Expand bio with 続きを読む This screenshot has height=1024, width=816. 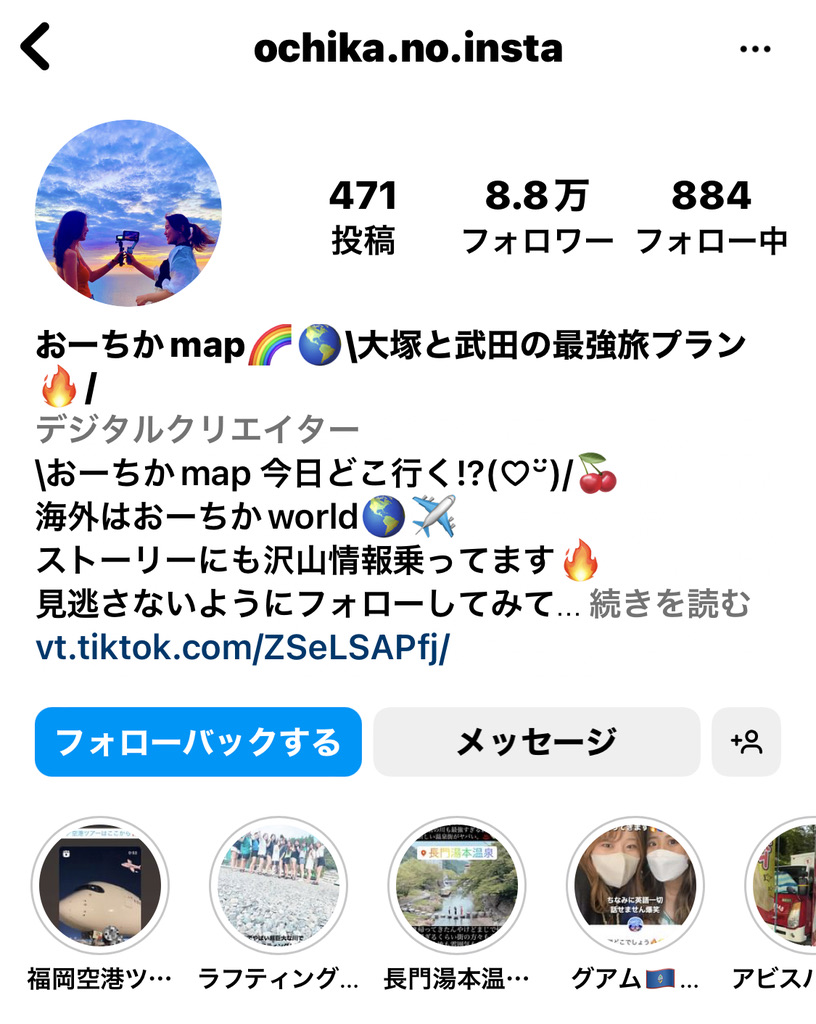[669, 604]
